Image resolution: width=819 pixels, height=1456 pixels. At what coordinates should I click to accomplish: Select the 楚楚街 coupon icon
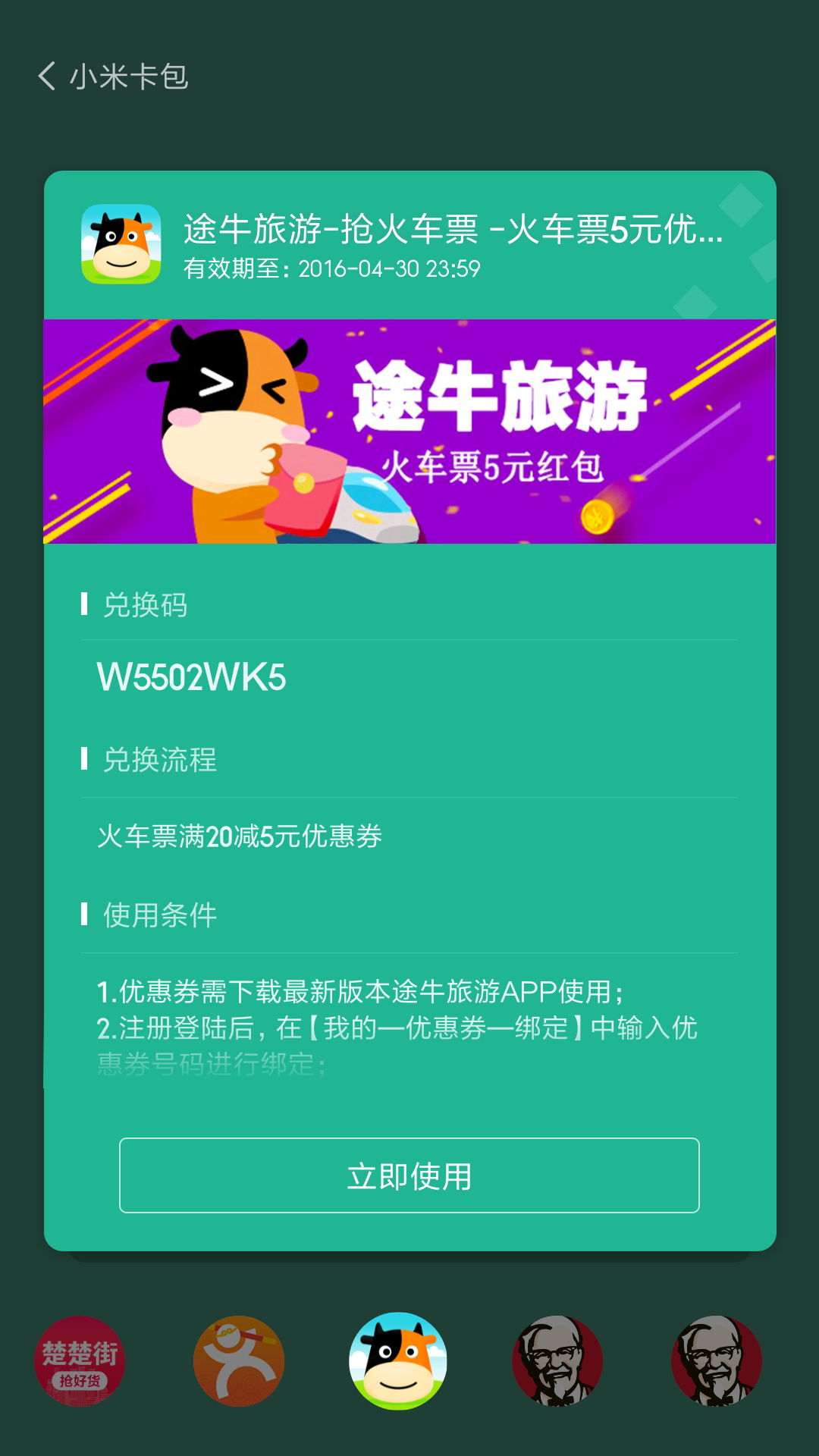coord(80,1361)
